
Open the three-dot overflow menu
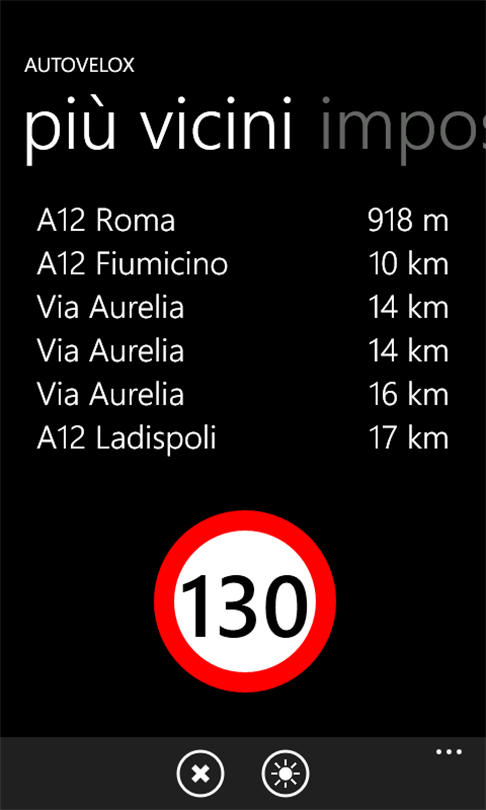[449, 752]
